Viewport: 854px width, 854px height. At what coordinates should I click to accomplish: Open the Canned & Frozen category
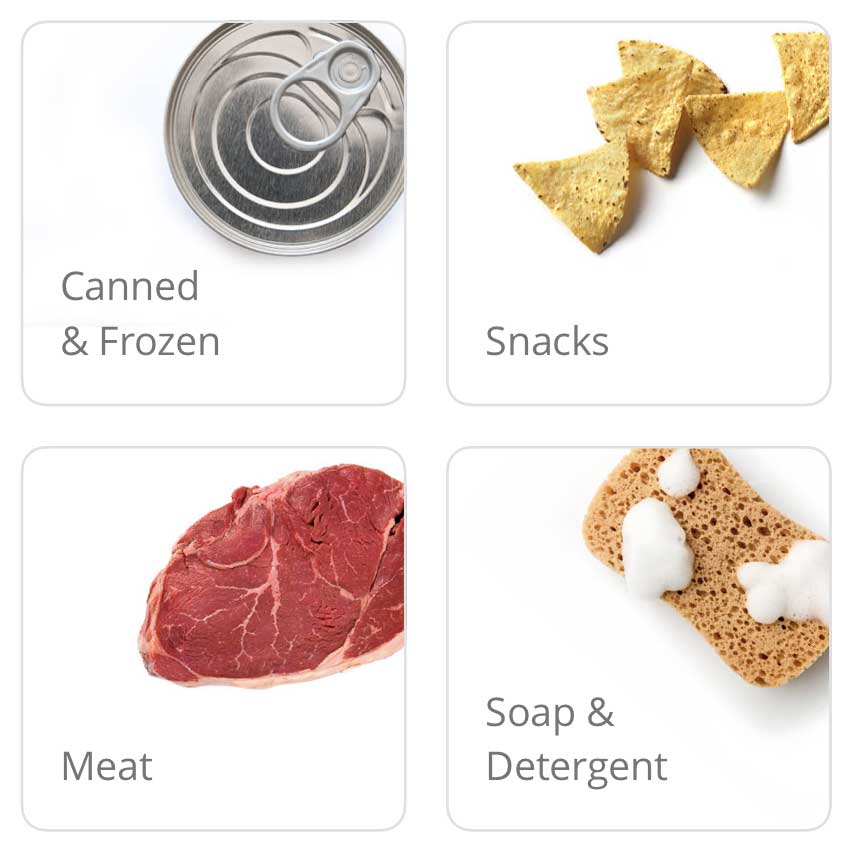(x=213, y=213)
